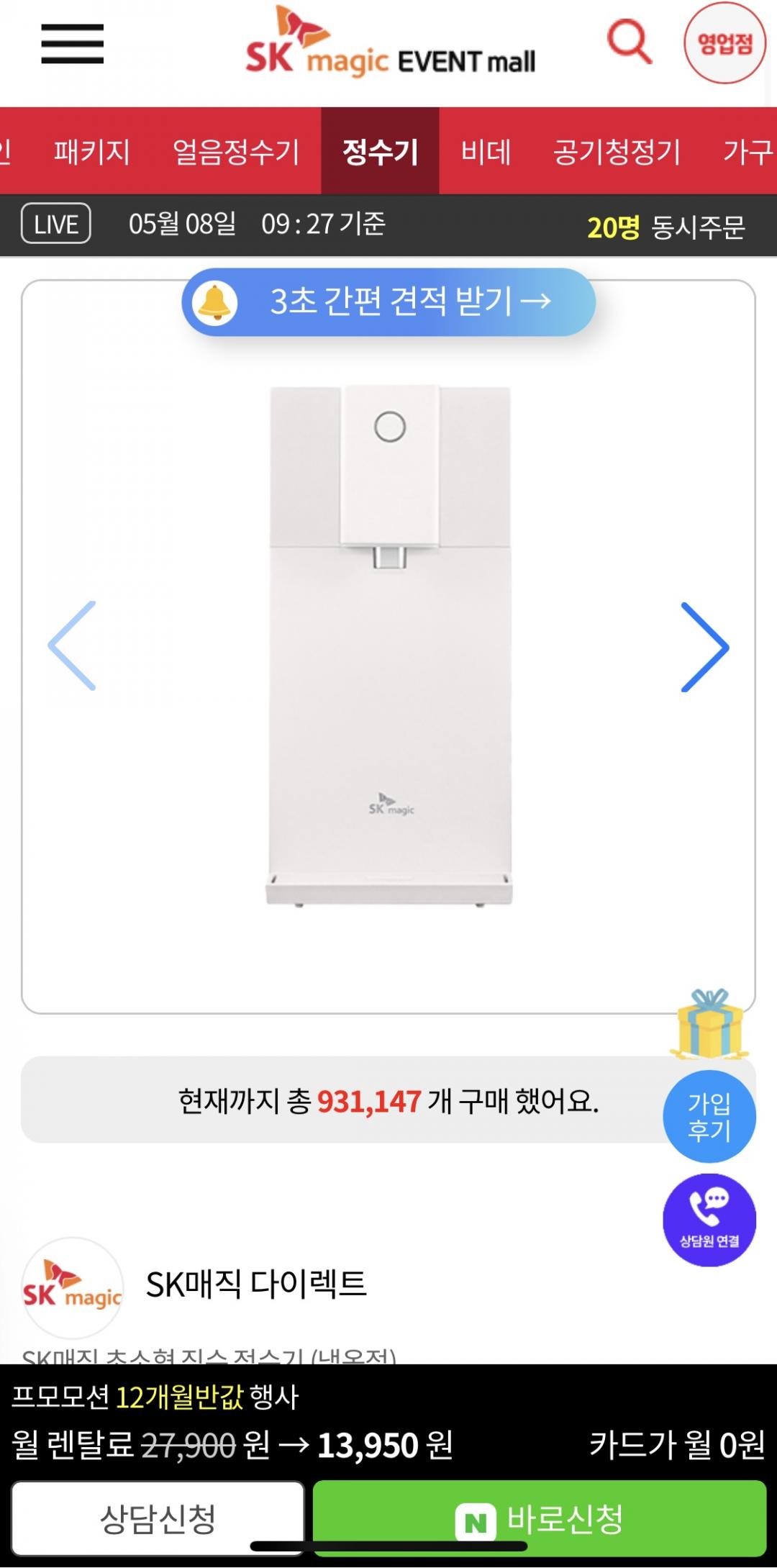
Task: Open the gift box icon
Action: coord(709,1023)
